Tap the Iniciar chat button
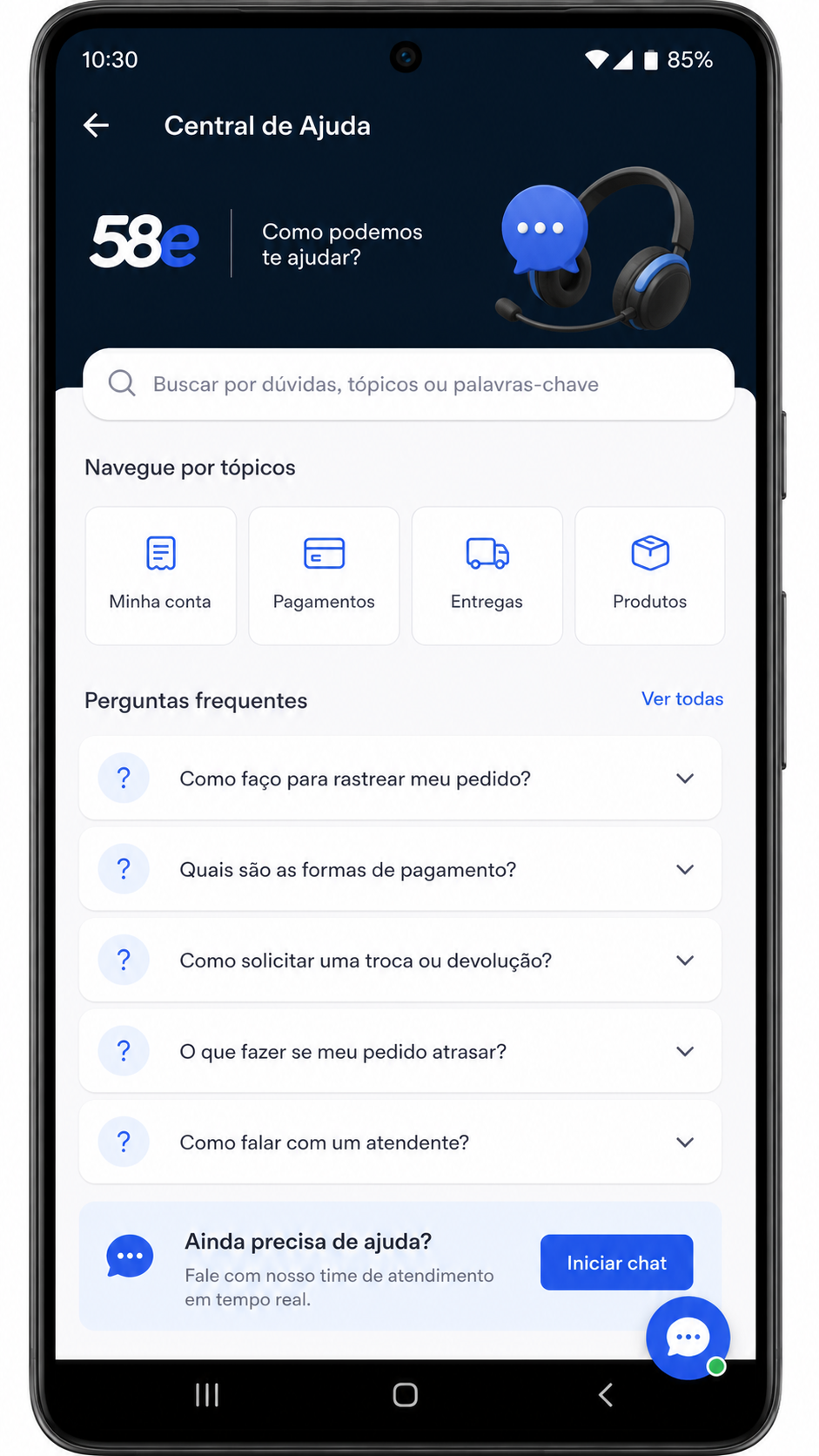Viewport: 819px width, 1456px height. 616,1263
